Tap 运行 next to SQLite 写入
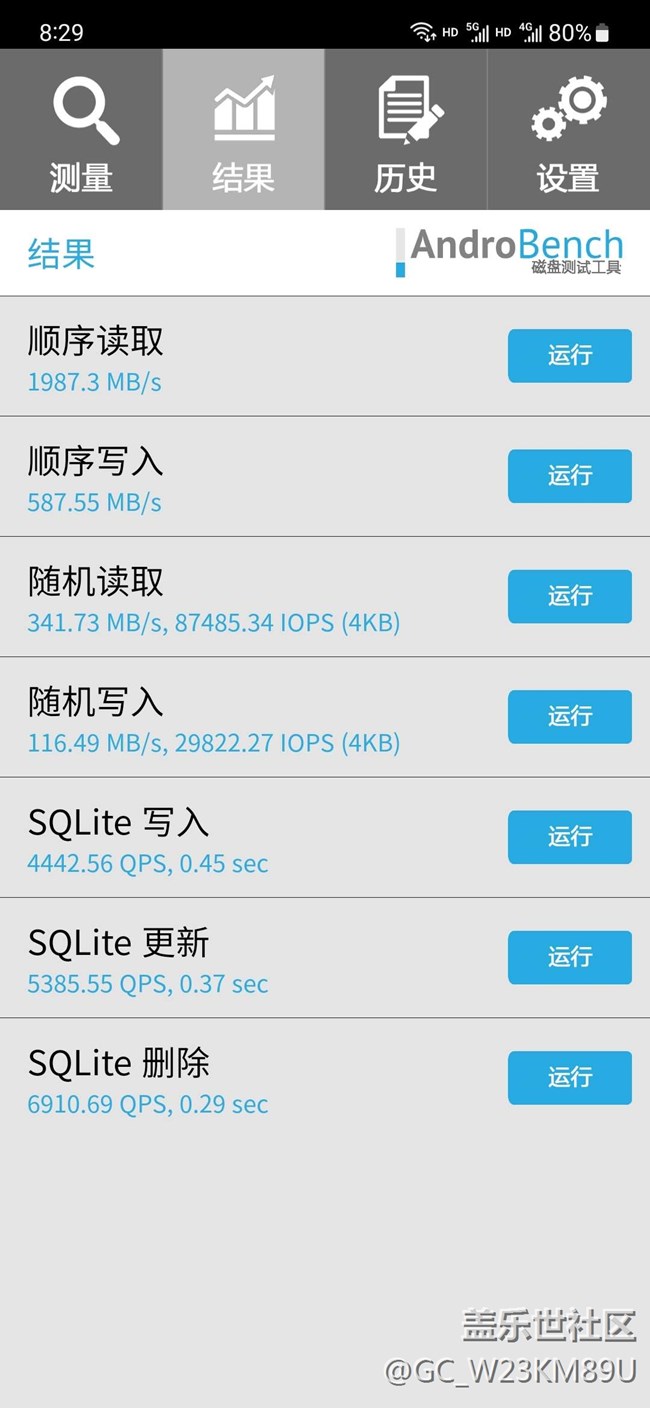 (569, 837)
